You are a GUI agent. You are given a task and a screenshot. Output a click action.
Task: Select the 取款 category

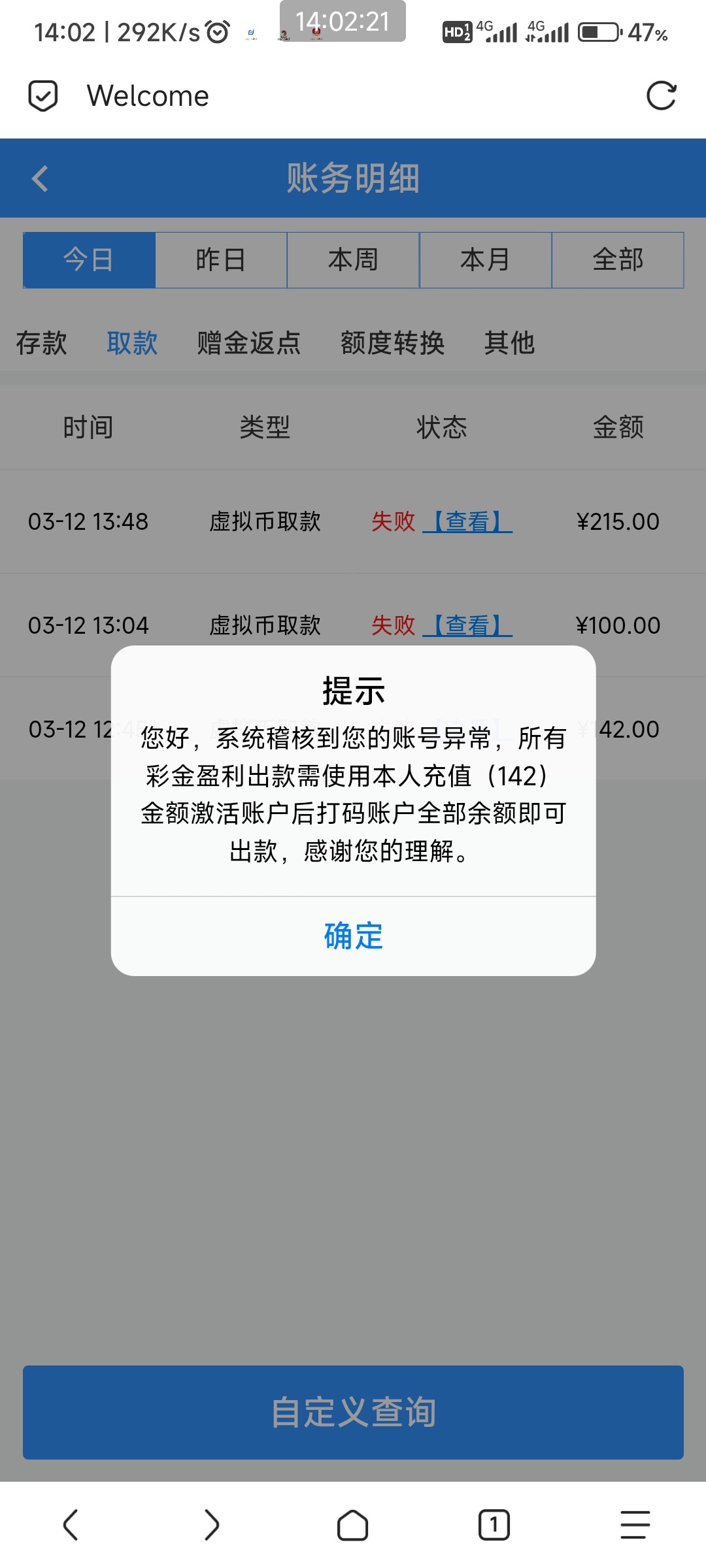coord(132,343)
